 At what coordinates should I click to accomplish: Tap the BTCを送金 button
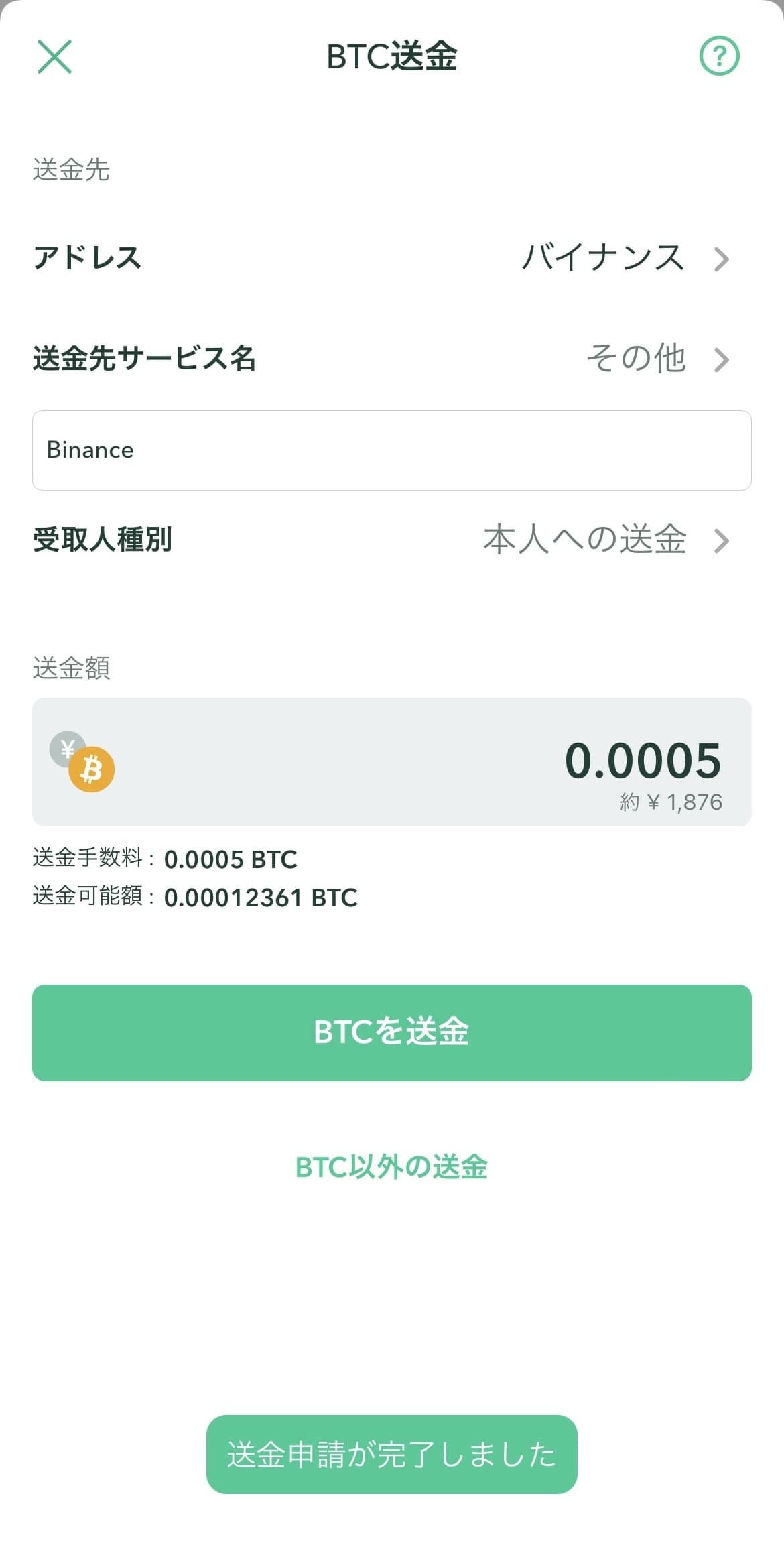click(x=392, y=1032)
